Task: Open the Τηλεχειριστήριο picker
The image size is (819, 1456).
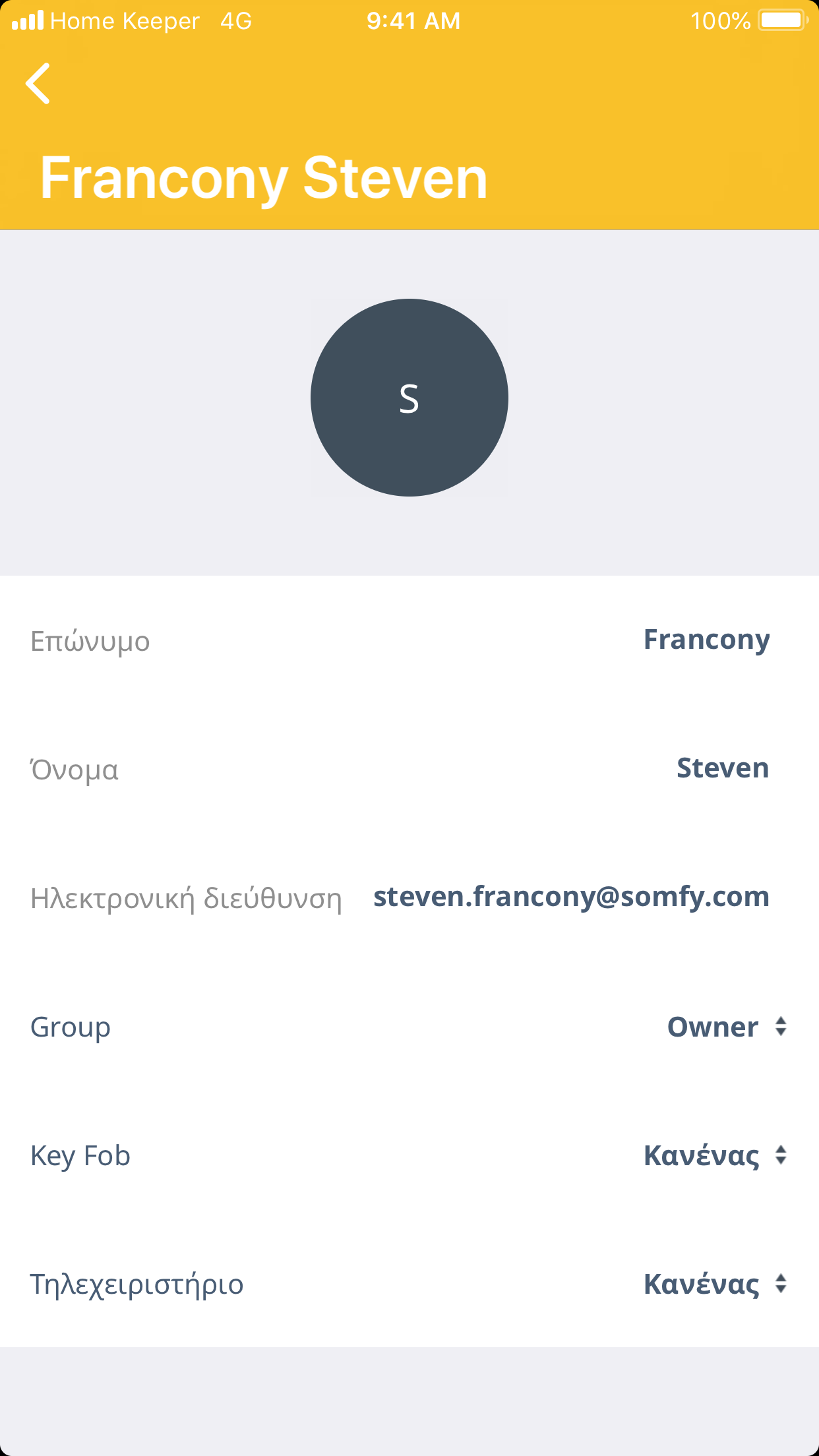Action: tap(715, 1284)
